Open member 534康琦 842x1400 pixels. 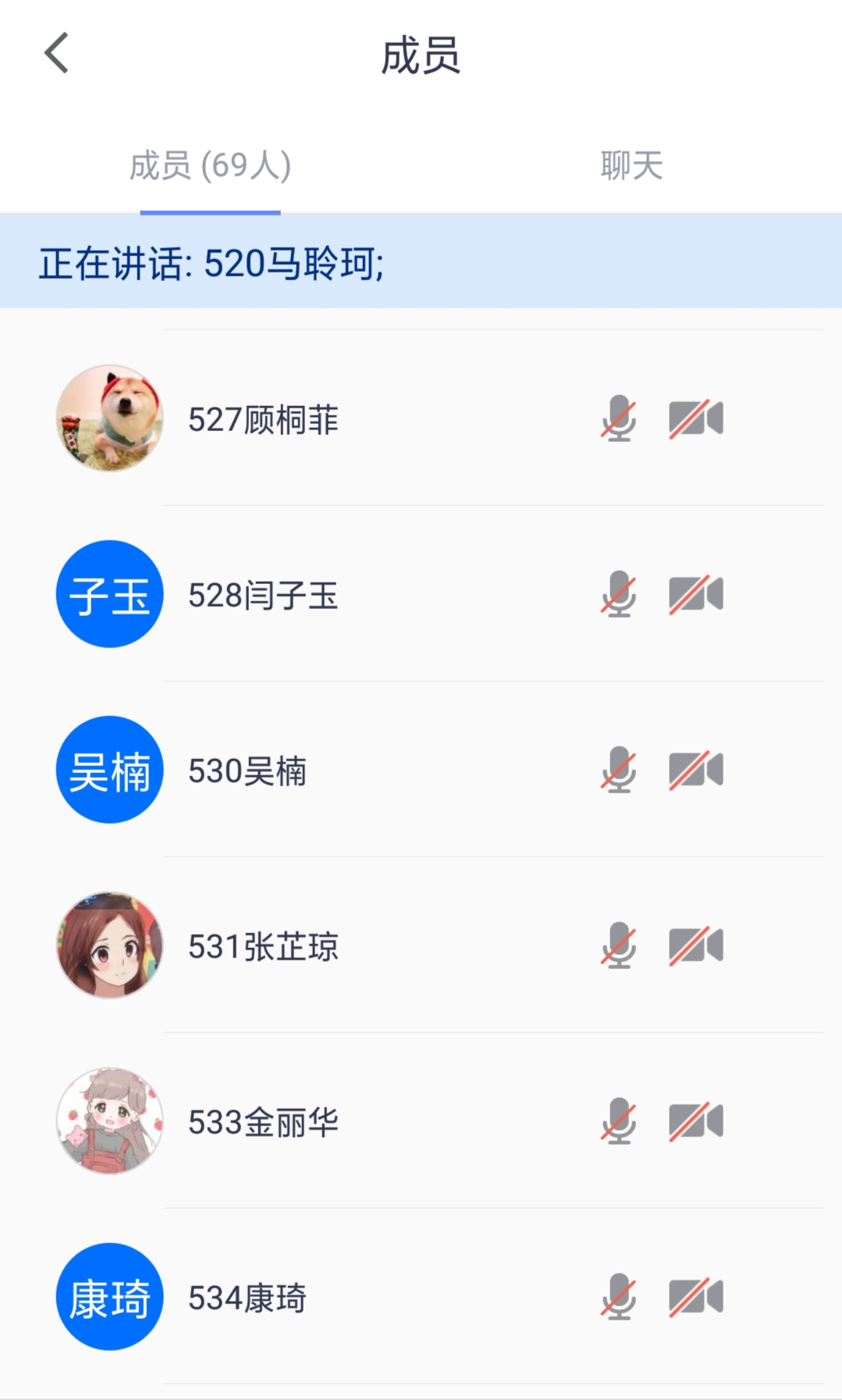[247, 1298]
